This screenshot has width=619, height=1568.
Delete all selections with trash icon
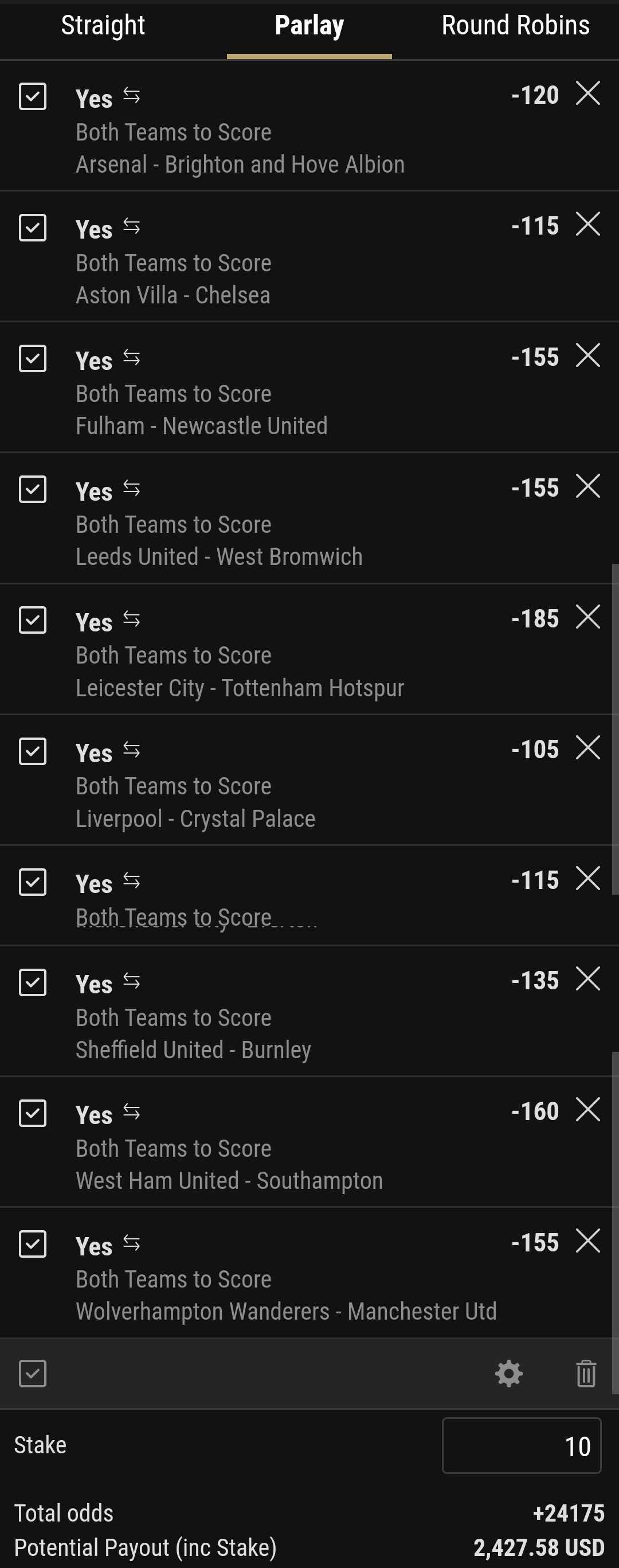click(586, 1374)
